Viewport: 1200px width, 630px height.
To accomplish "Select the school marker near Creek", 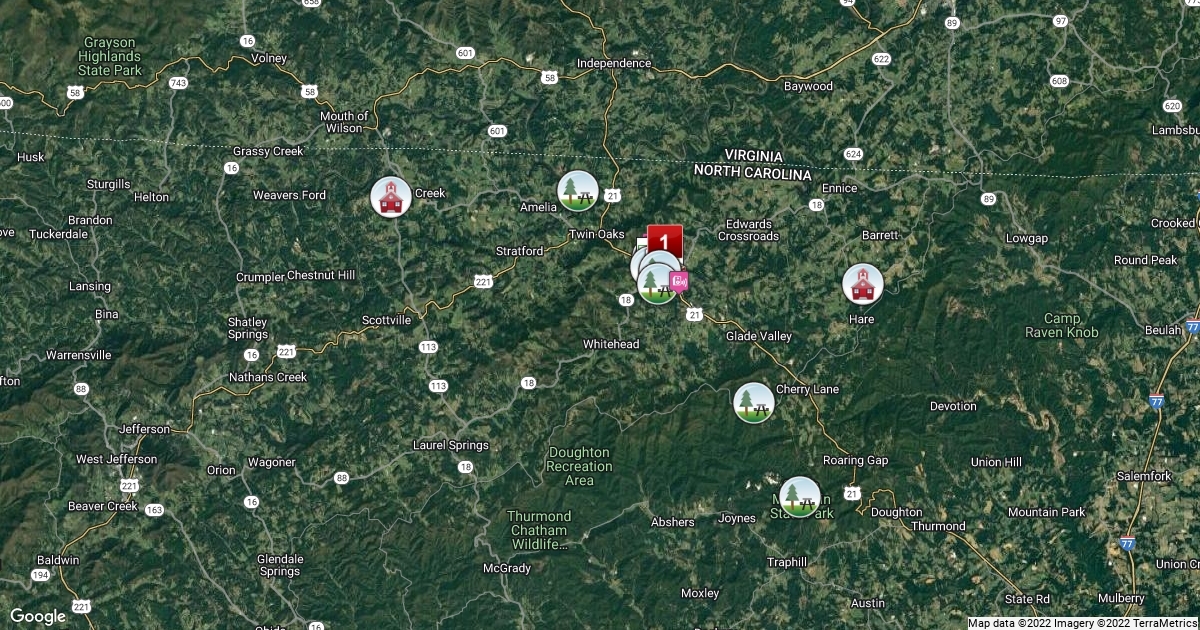I will pos(391,197).
